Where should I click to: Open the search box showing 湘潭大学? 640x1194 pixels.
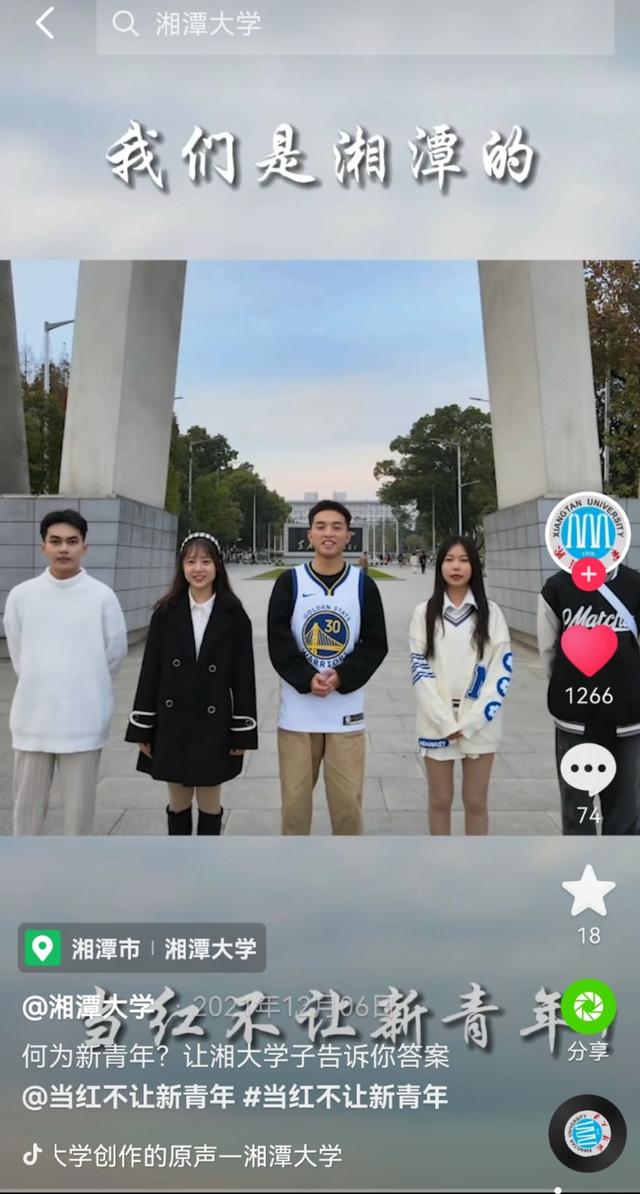[355, 25]
